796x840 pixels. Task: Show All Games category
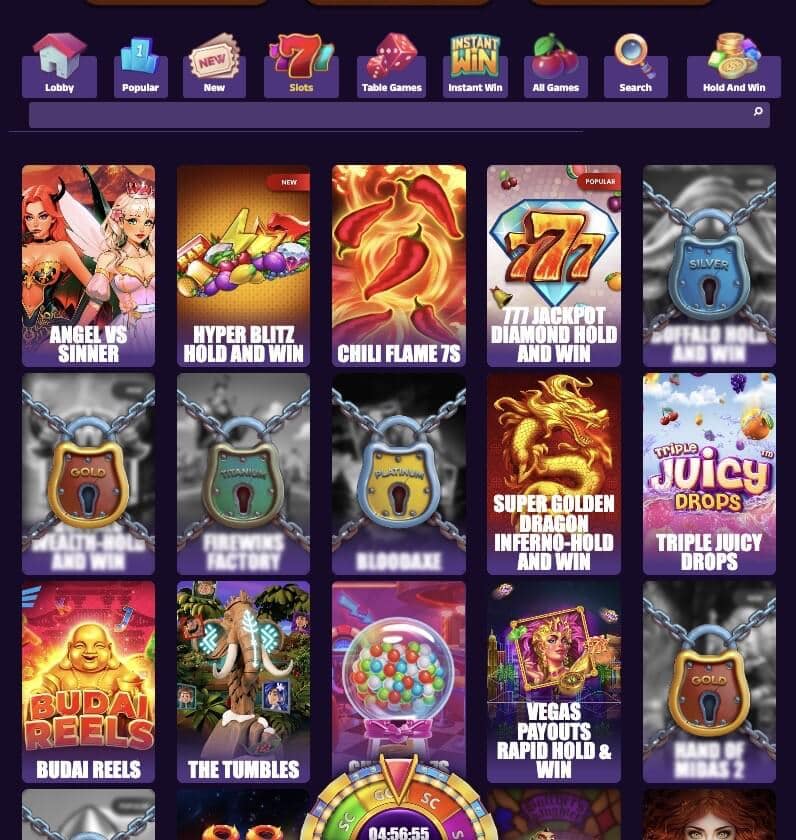point(555,66)
